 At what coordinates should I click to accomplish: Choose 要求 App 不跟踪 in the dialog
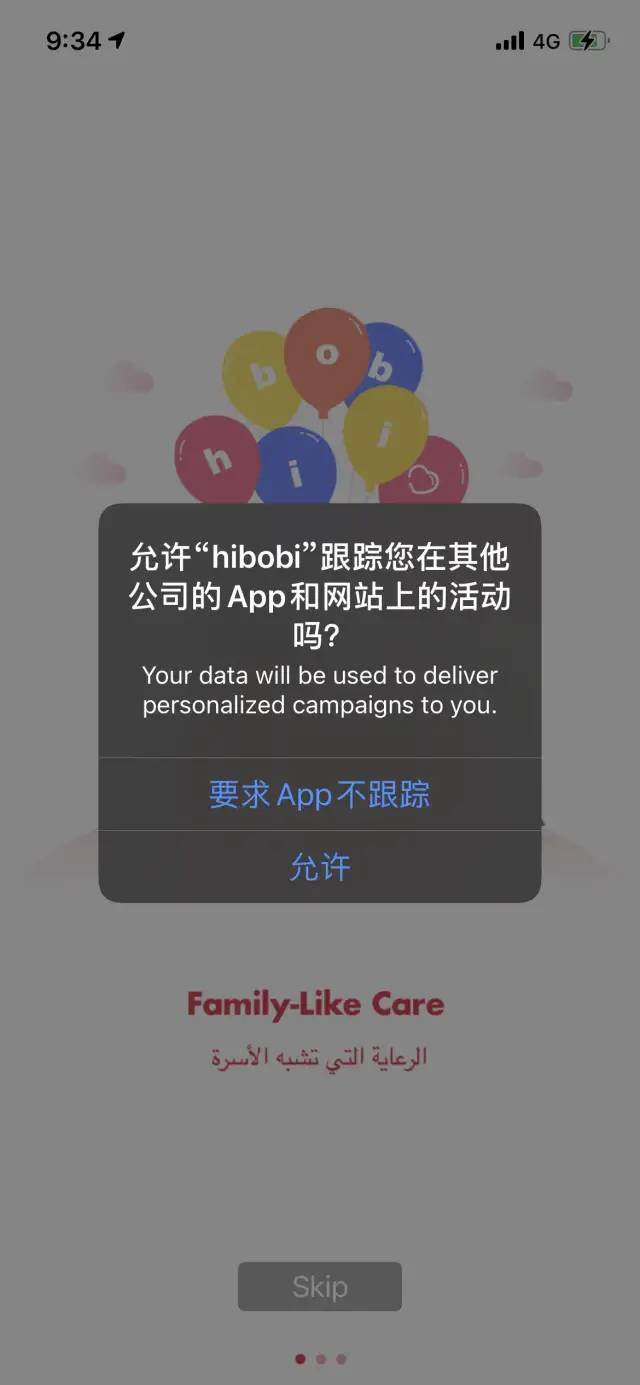click(x=320, y=795)
